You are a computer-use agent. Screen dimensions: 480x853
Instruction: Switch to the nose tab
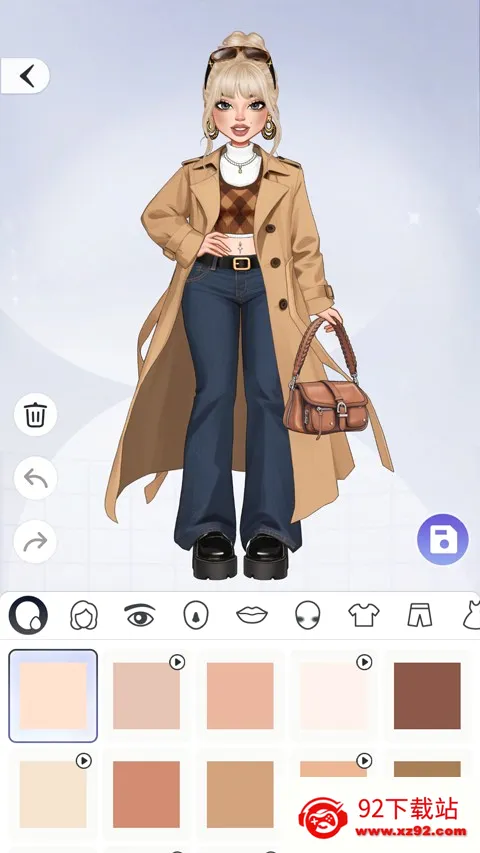196,616
